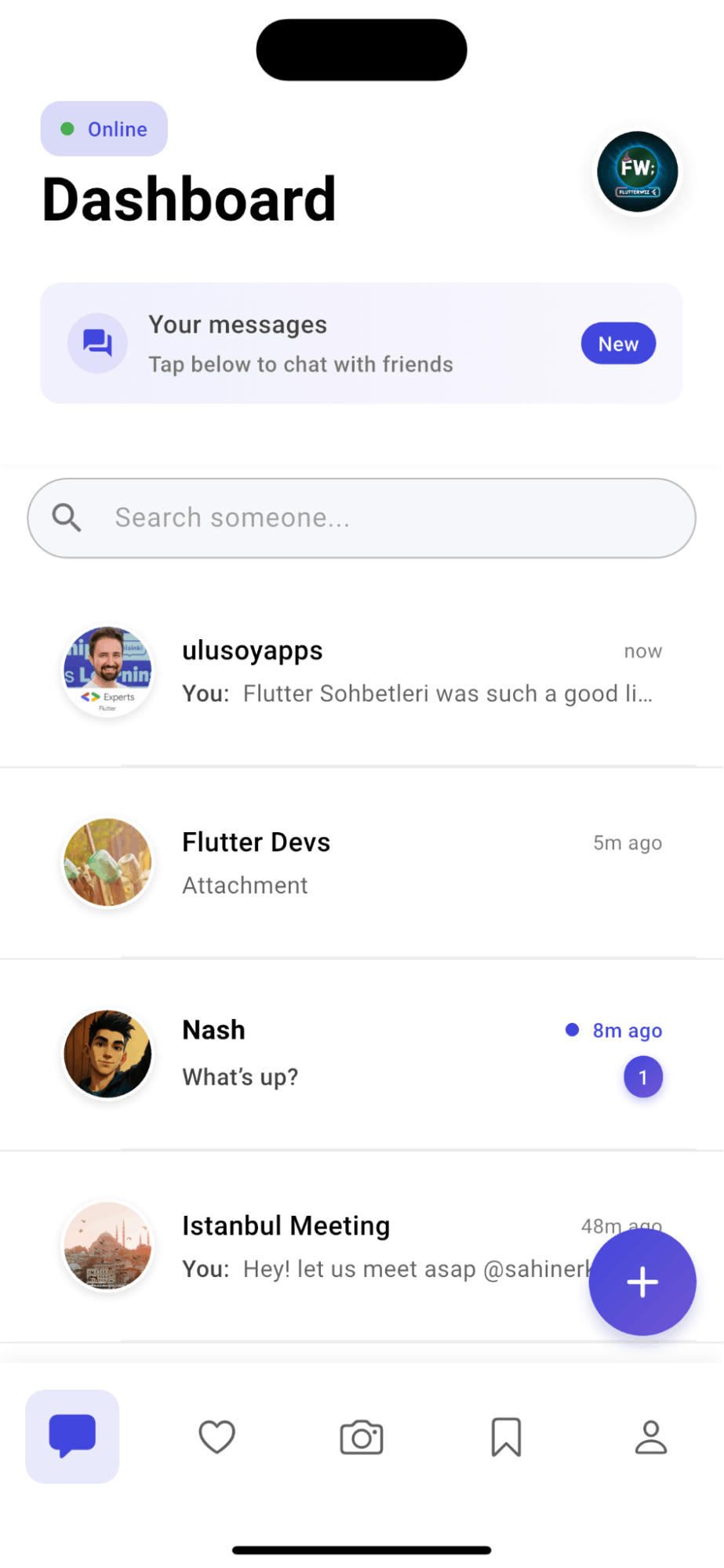
Task: Switch to the favorites heart tab
Action: [217, 1437]
